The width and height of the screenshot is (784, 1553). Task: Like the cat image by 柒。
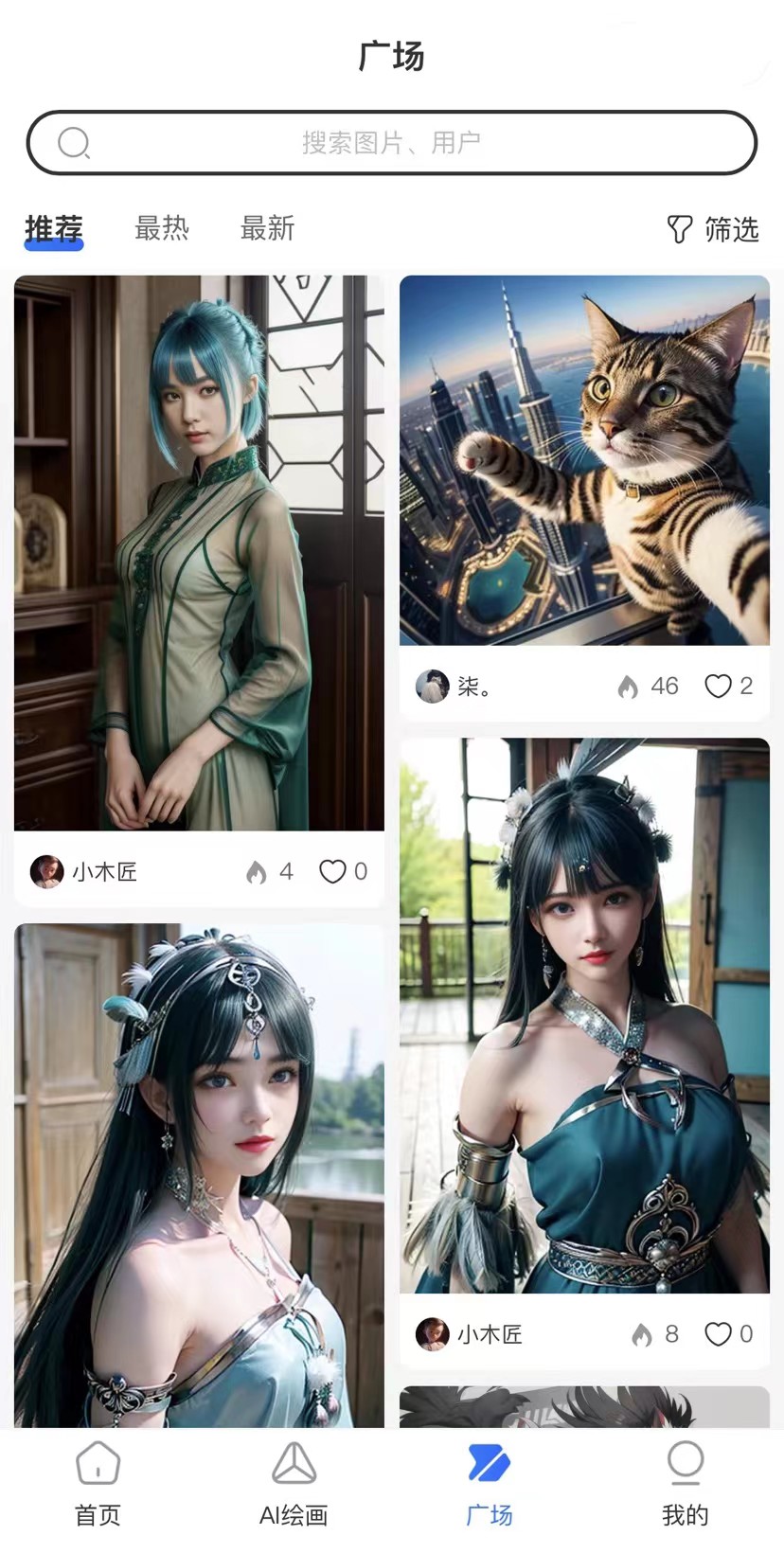pos(719,686)
